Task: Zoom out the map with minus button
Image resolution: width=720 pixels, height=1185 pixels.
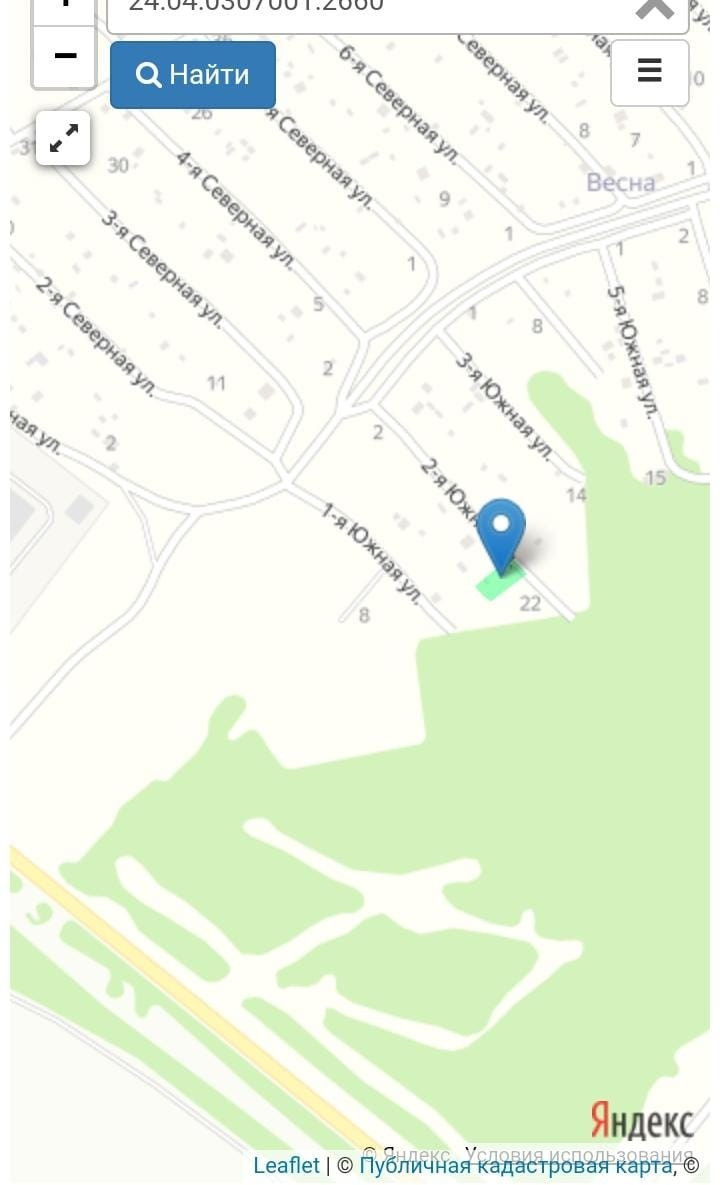Action: point(64,57)
